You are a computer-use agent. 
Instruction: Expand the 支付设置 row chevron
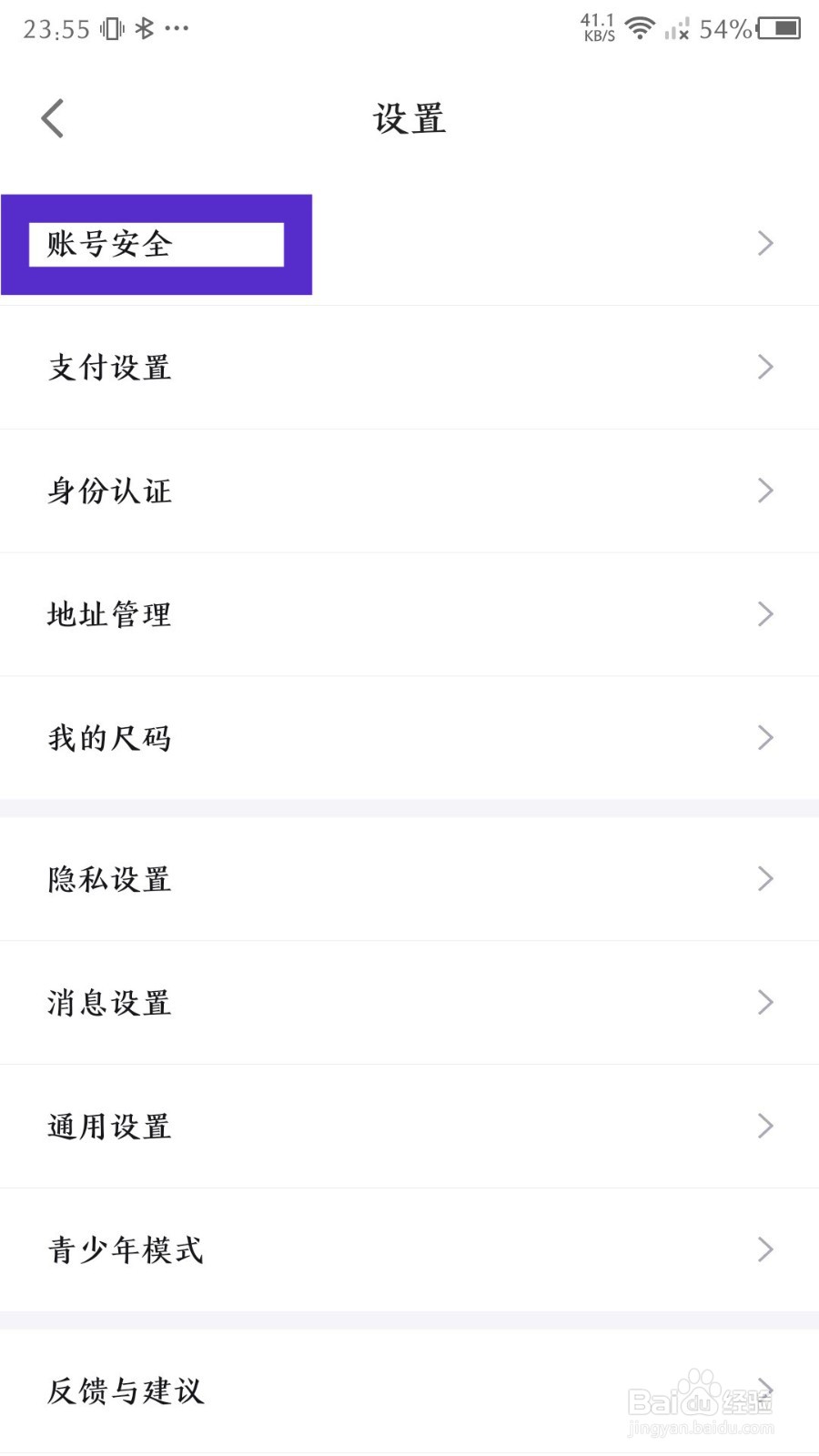(764, 367)
